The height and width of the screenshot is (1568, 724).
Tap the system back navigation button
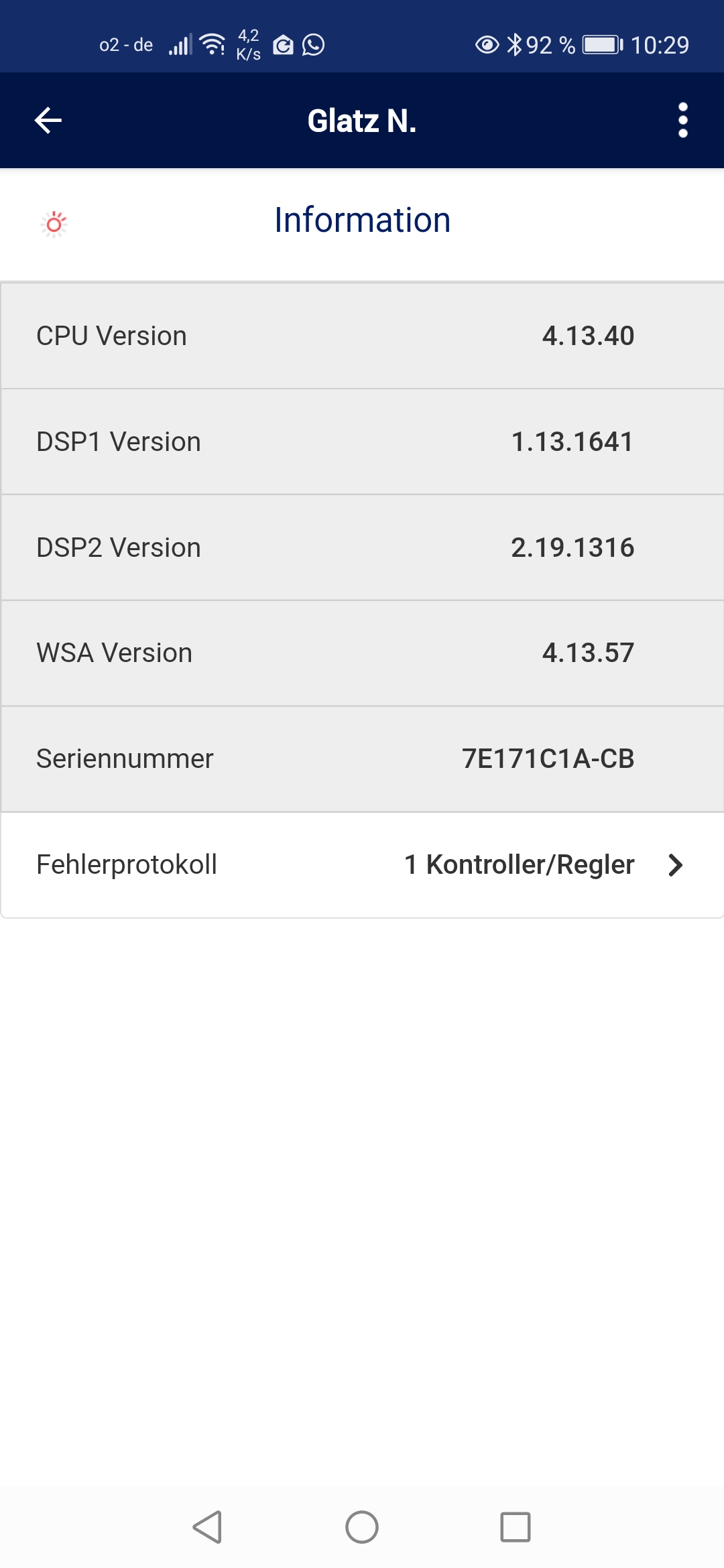207,1527
